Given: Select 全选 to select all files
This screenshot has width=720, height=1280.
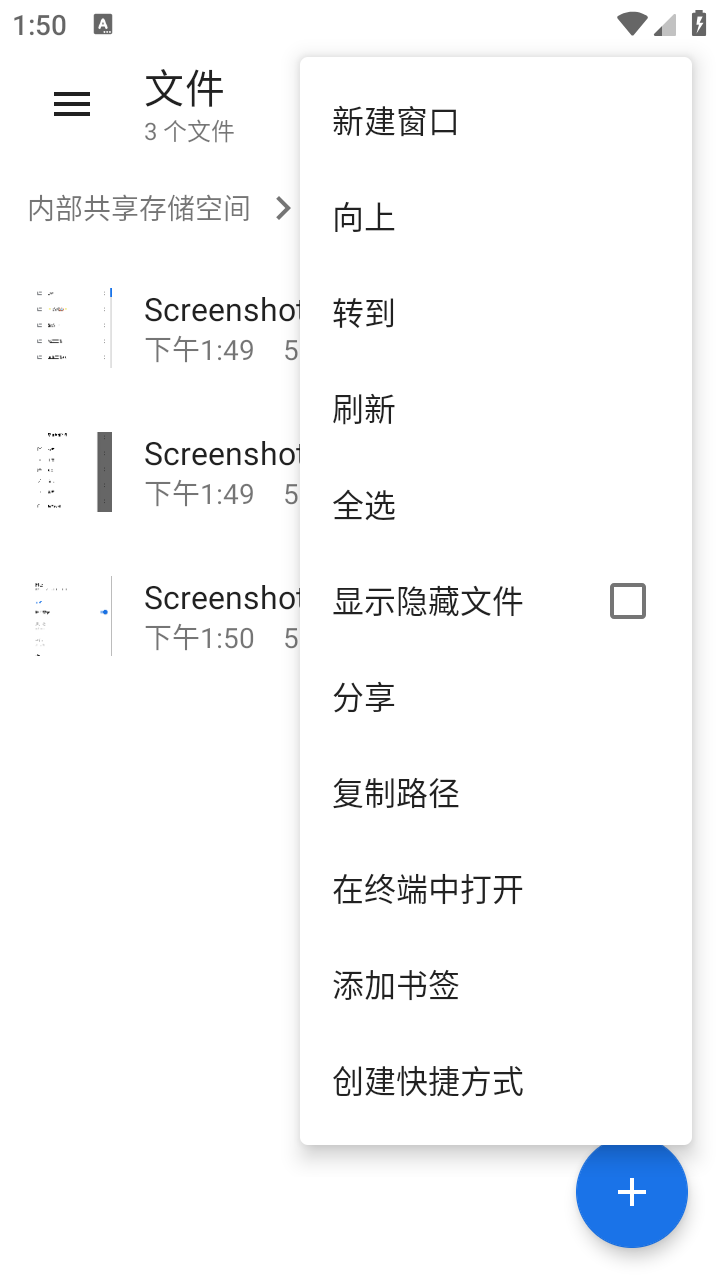Looking at the screenshot, I should tap(366, 505).
